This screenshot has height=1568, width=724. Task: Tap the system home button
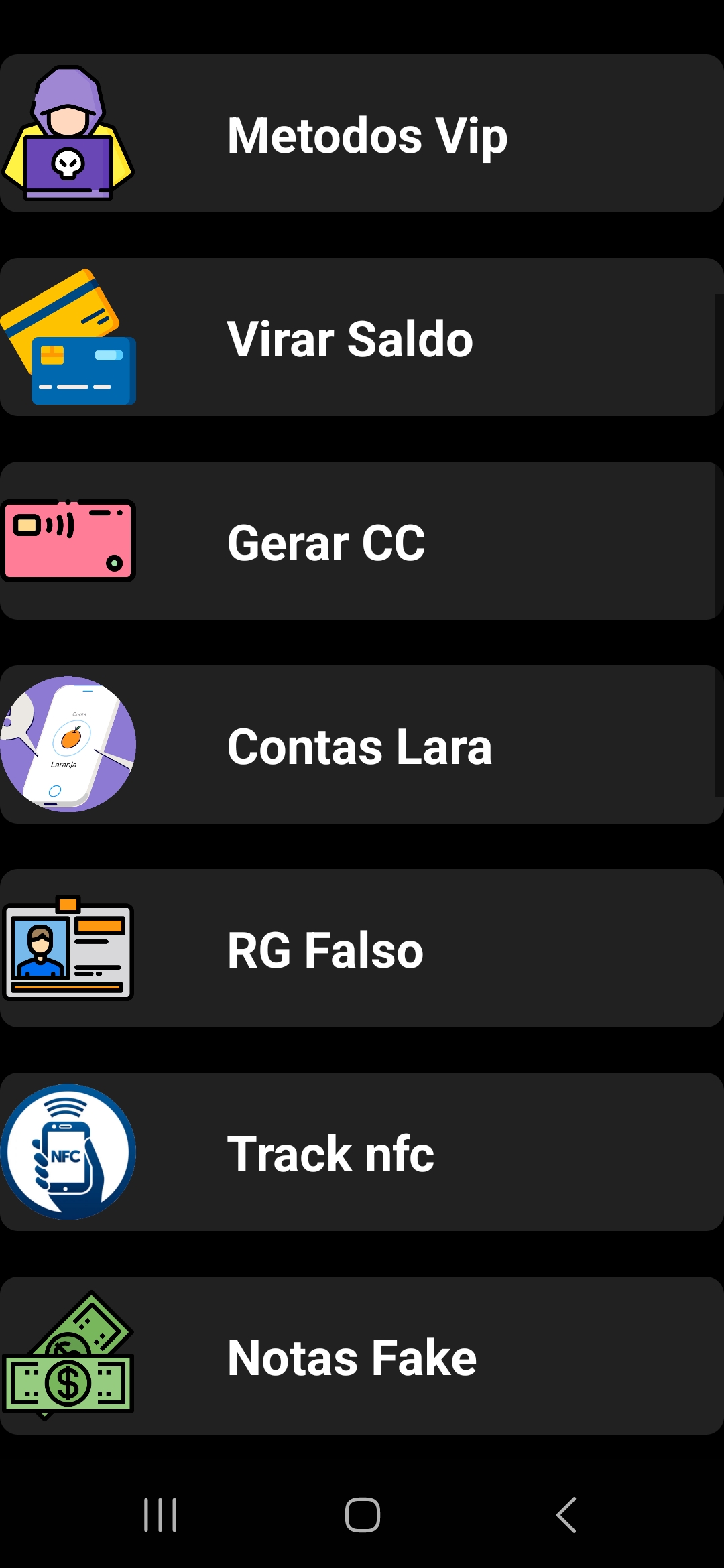[x=362, y=1514]
